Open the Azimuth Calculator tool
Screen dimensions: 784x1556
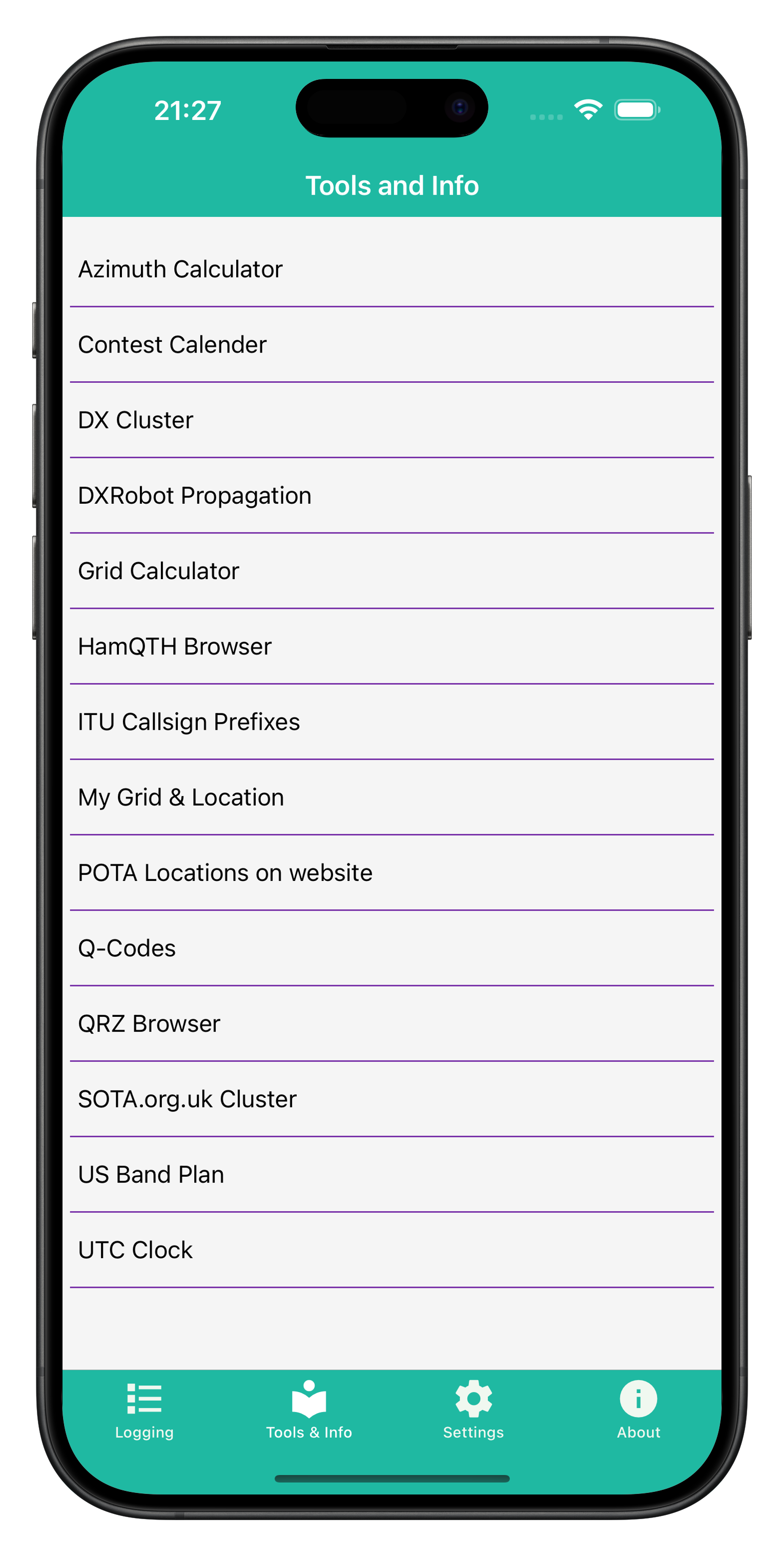coord(180,270)
